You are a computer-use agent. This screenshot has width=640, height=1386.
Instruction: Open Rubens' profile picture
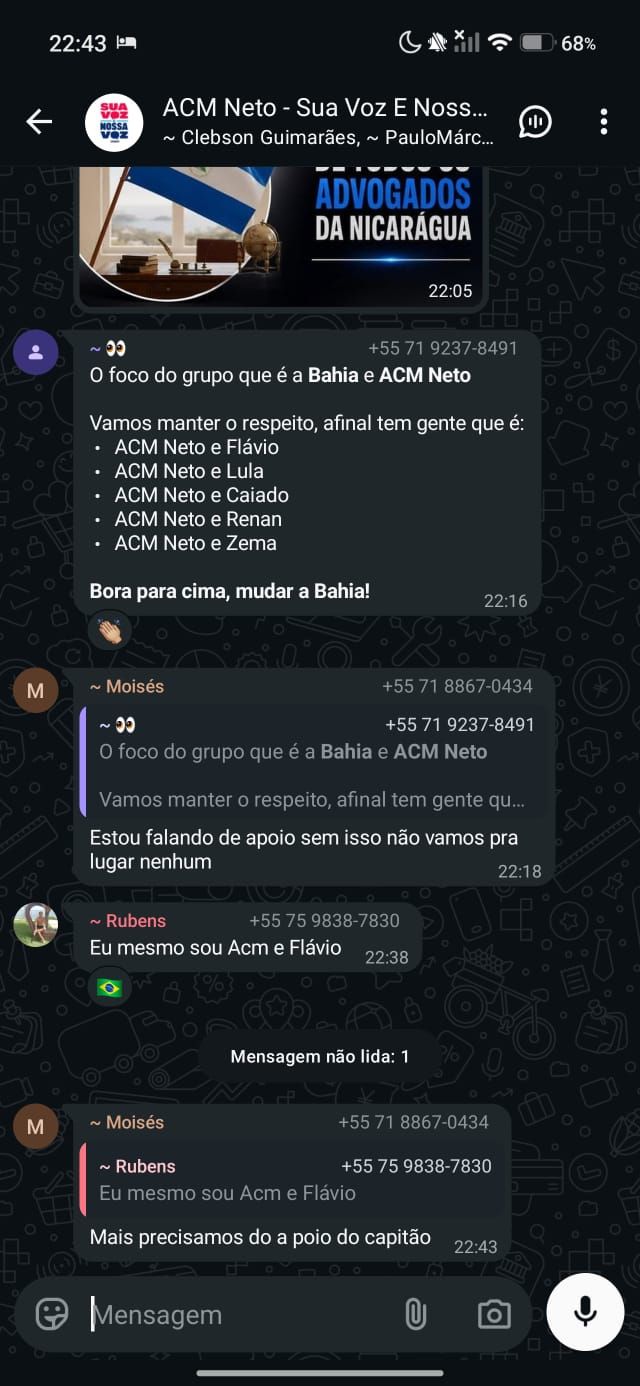[36, 925]
